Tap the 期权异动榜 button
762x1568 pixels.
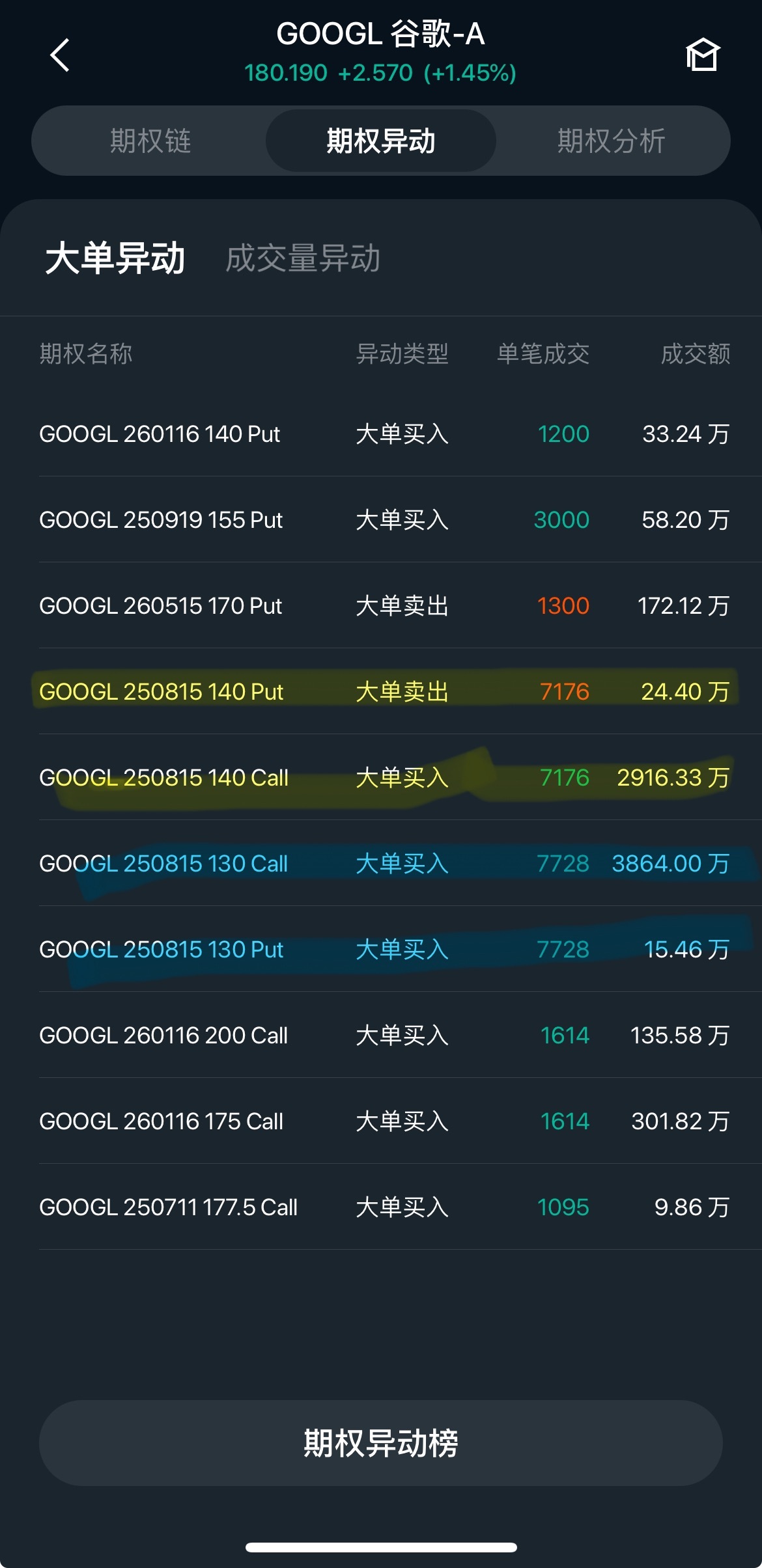381,1443
